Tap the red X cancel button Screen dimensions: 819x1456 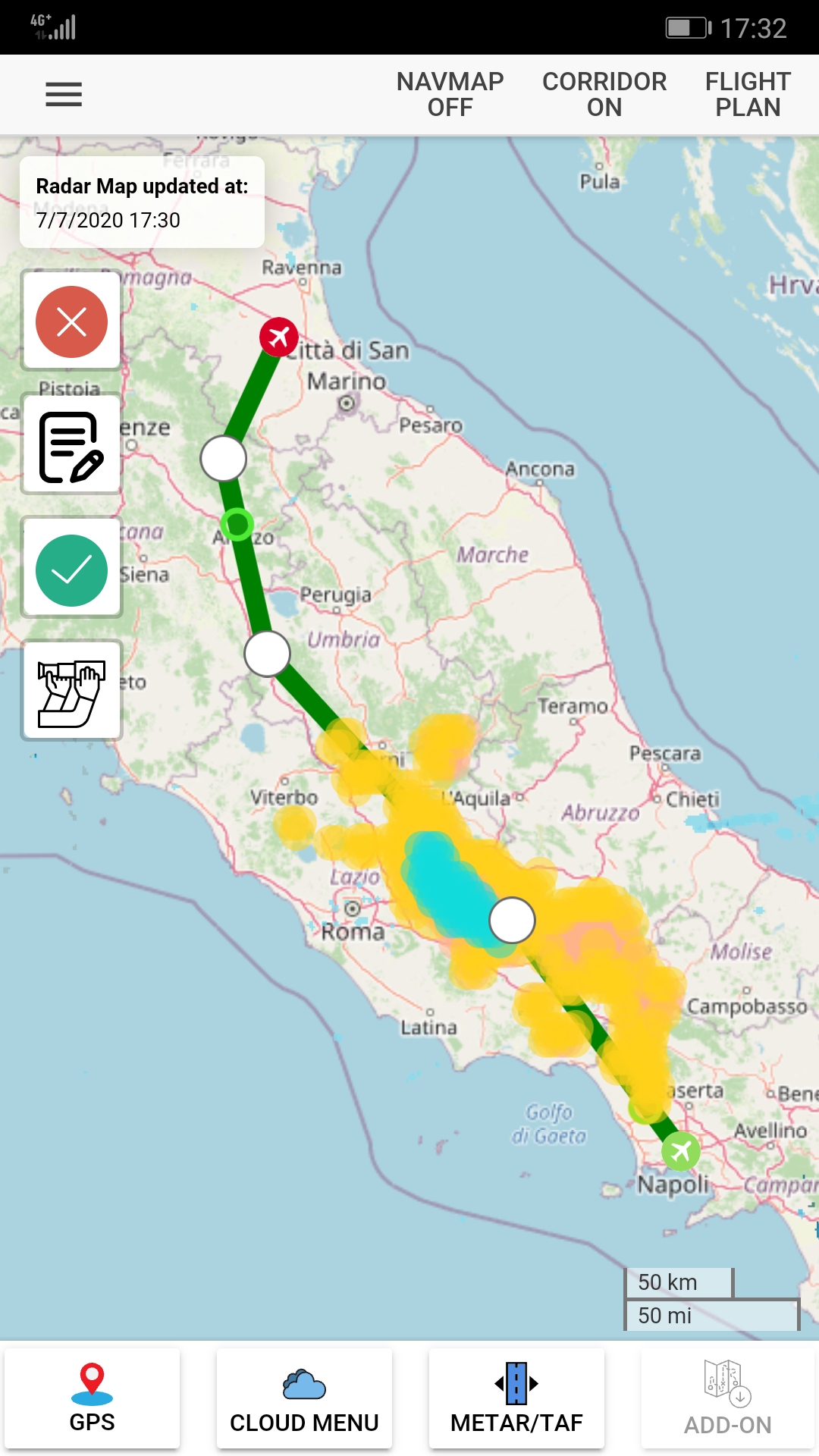pyautogui.click(x=72, y=322)
